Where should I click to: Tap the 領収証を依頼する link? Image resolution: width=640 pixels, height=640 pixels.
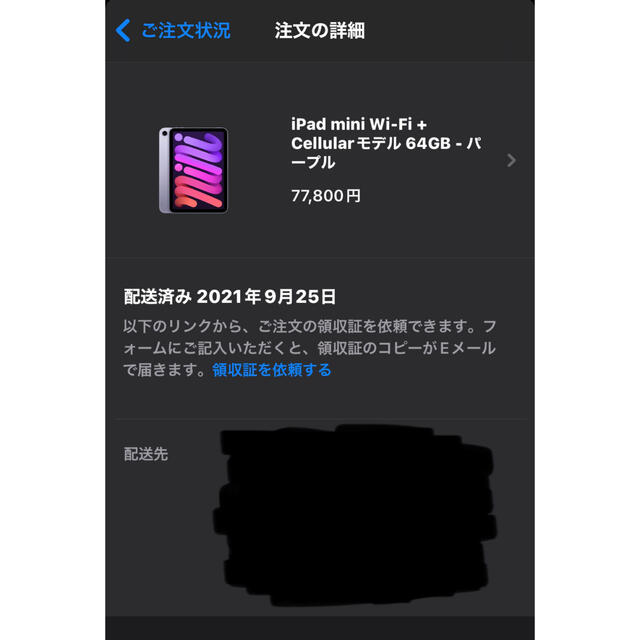[x=271, y=370]
